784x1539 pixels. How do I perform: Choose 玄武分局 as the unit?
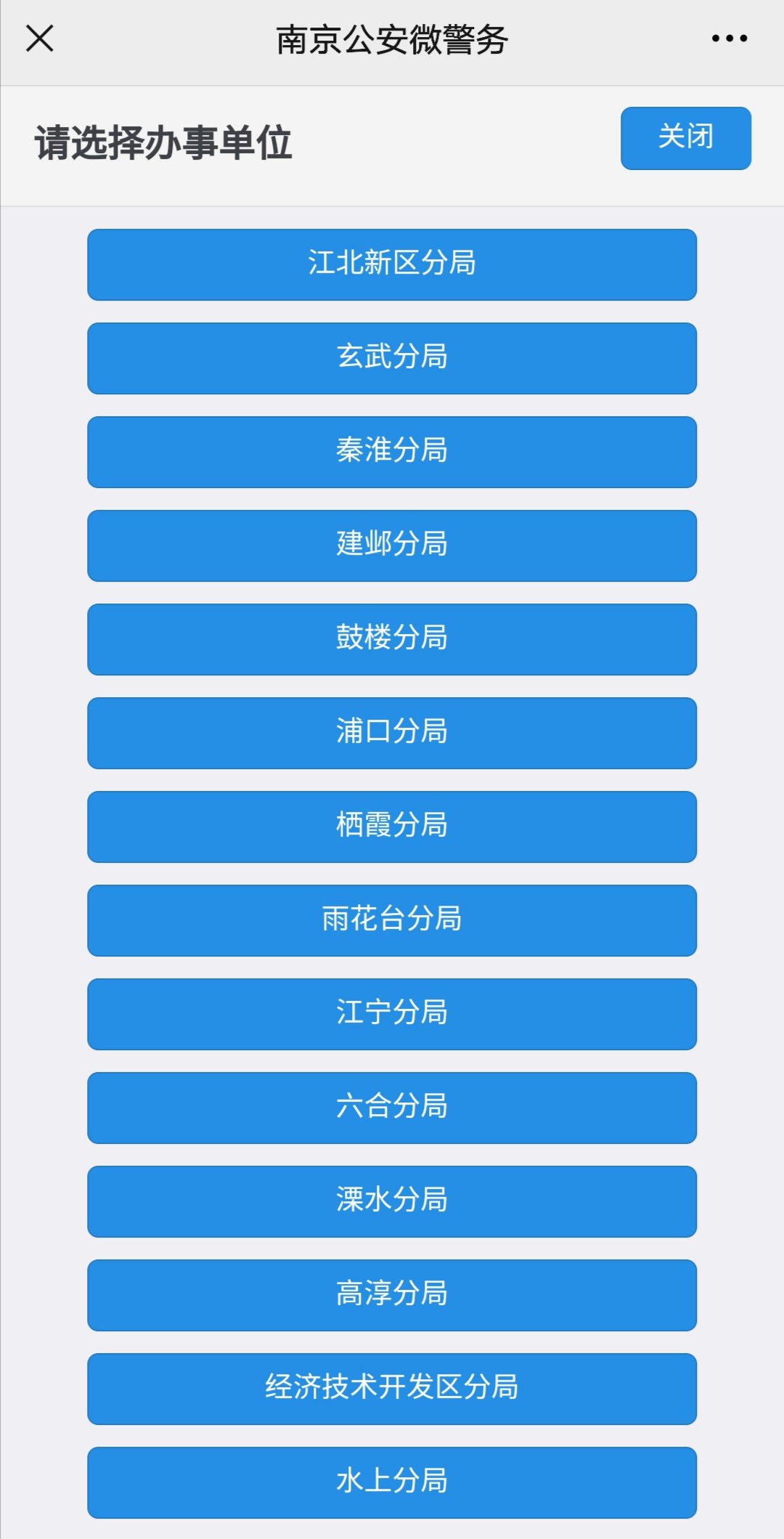pos(392,358)
